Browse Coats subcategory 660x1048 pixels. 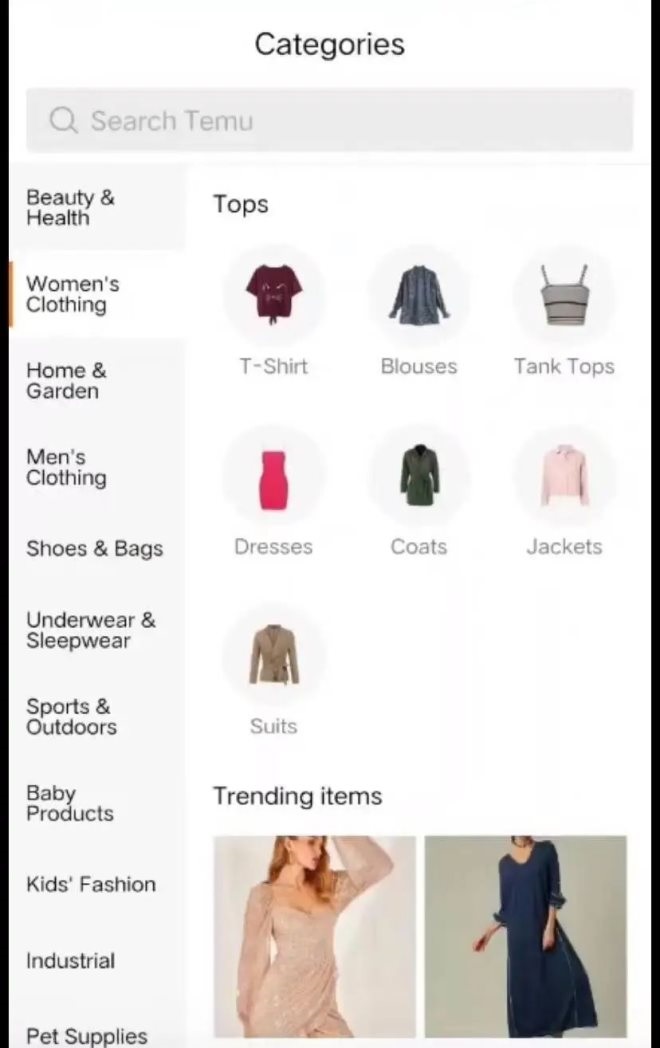418,478
